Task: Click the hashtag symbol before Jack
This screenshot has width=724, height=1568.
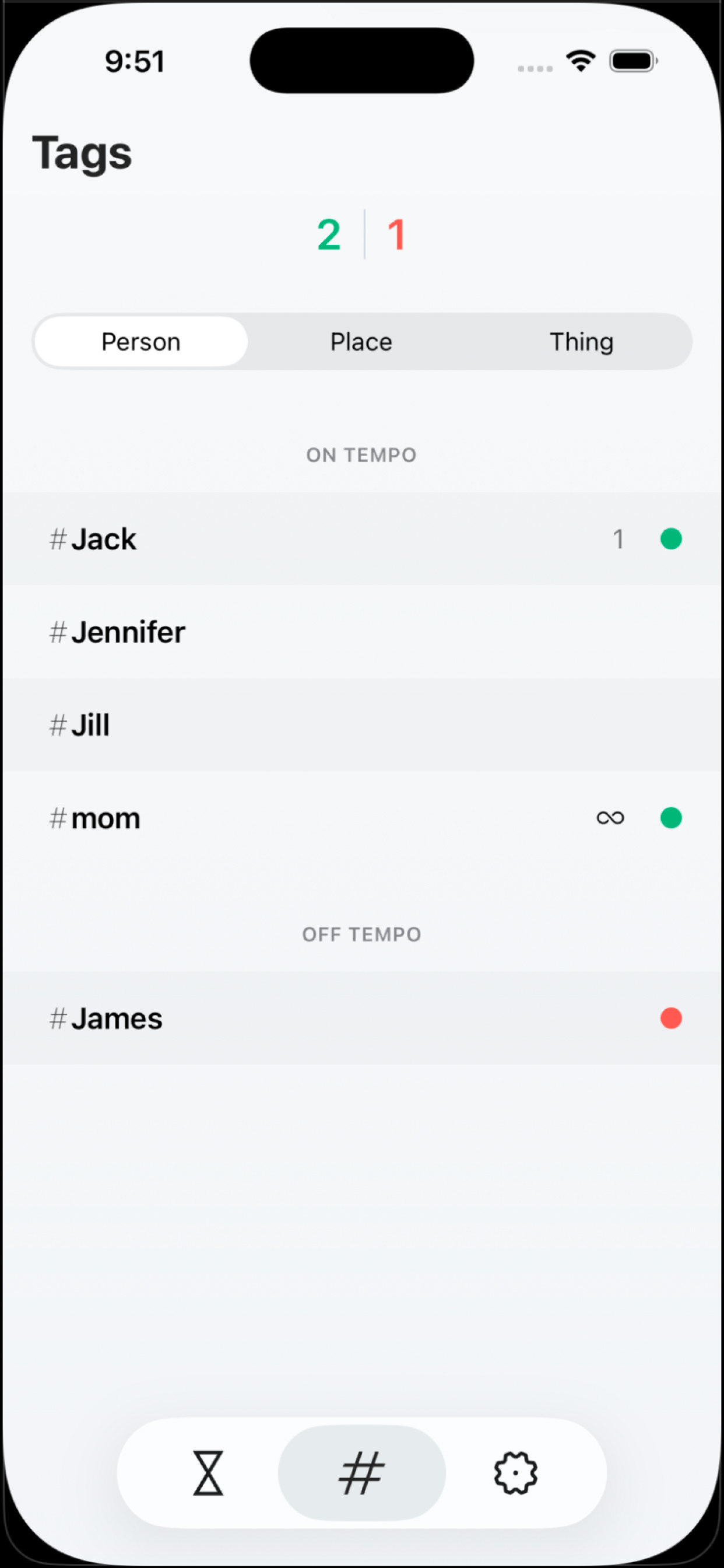Action: 58,540
